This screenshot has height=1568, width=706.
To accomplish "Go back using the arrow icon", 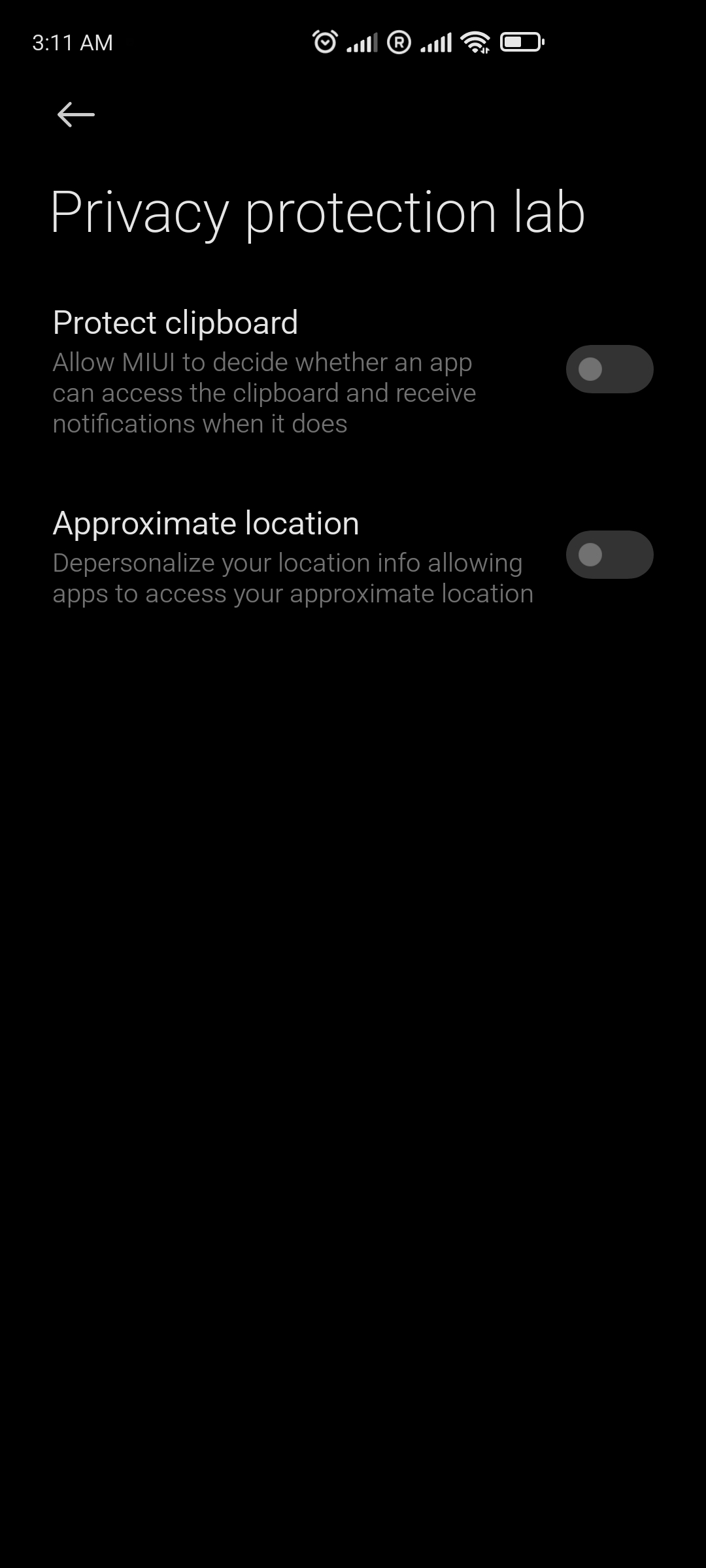I will [x=76, y=115].
